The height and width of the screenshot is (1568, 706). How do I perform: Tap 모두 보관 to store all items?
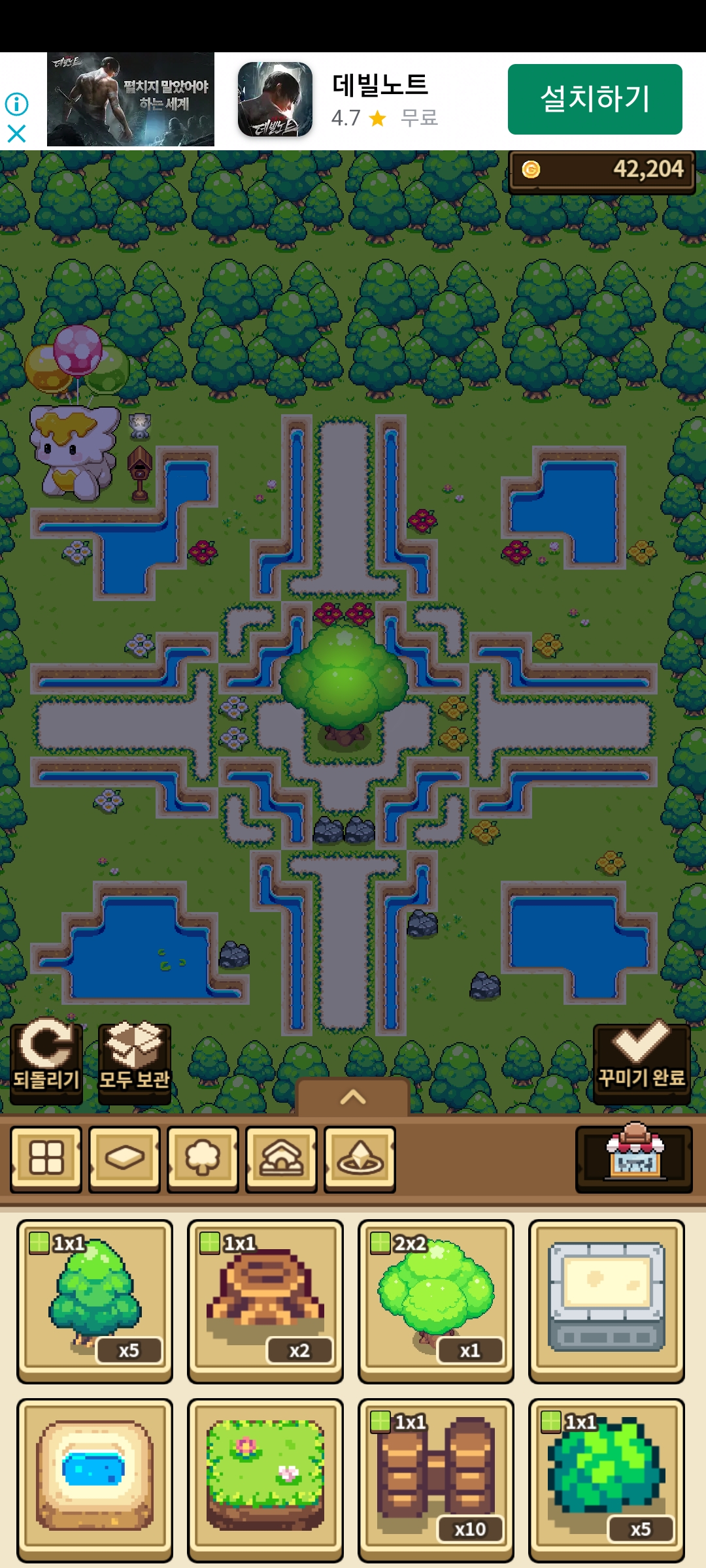tap(135, 1062)
